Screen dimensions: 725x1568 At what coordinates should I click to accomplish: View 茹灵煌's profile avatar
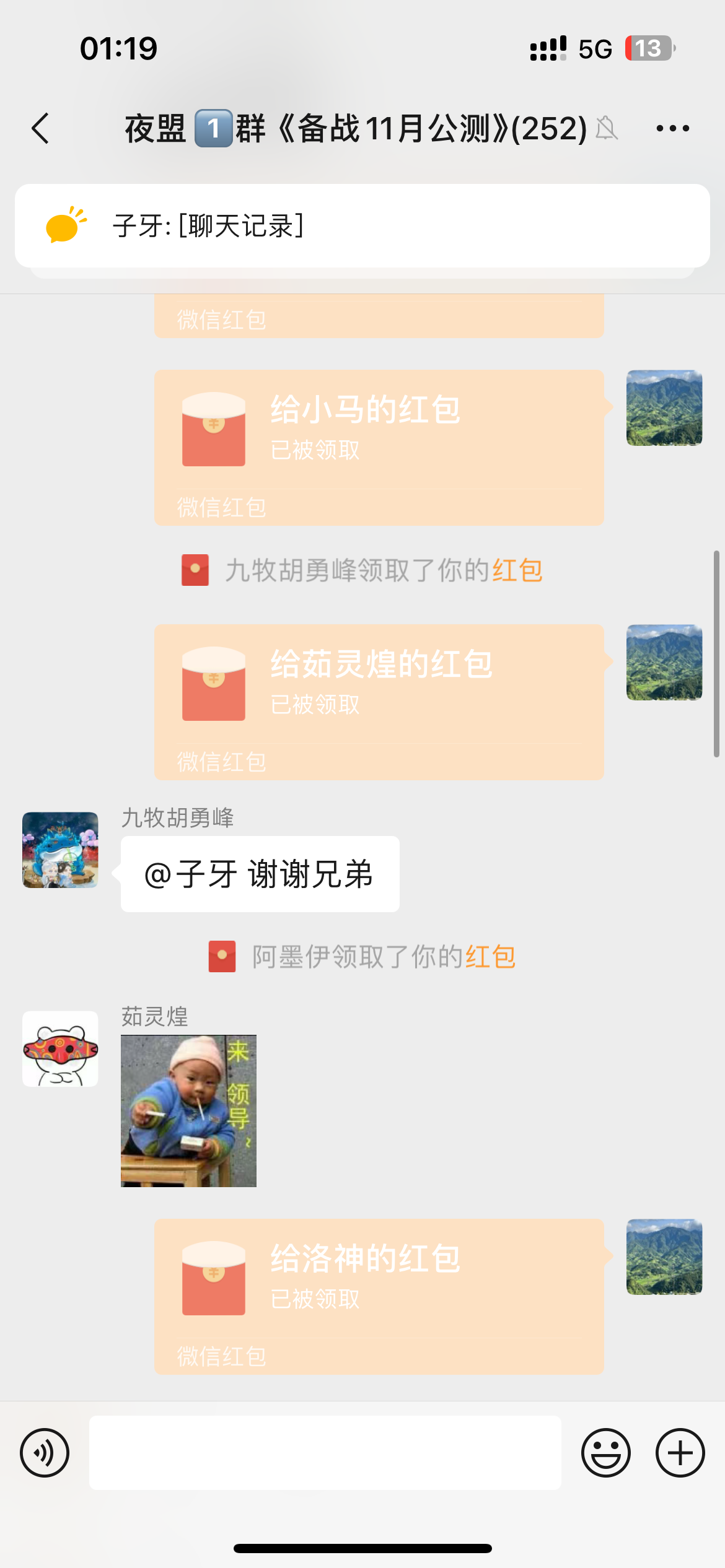click(x=60, y=1048)
